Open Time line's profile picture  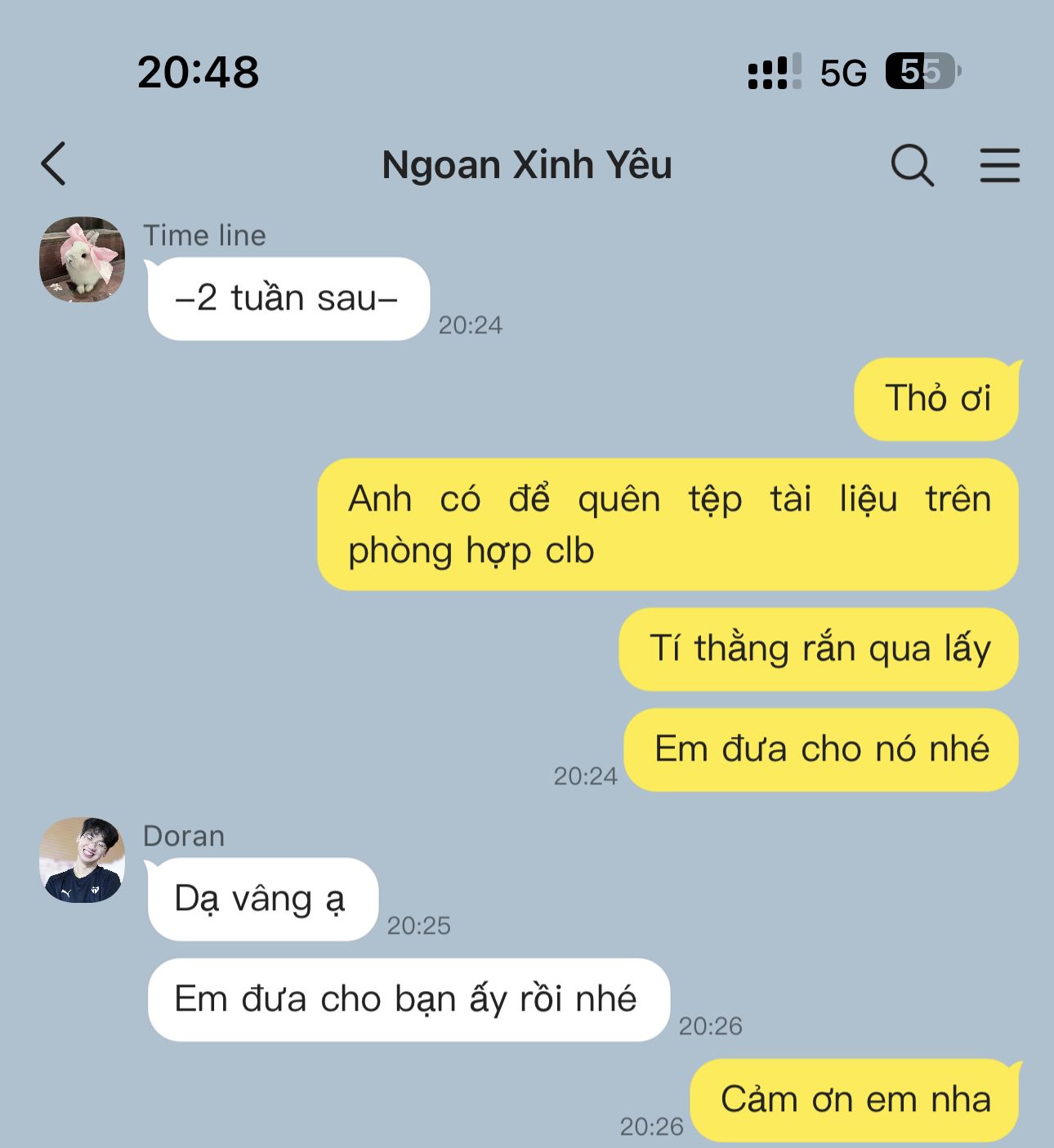pos(82,259)
